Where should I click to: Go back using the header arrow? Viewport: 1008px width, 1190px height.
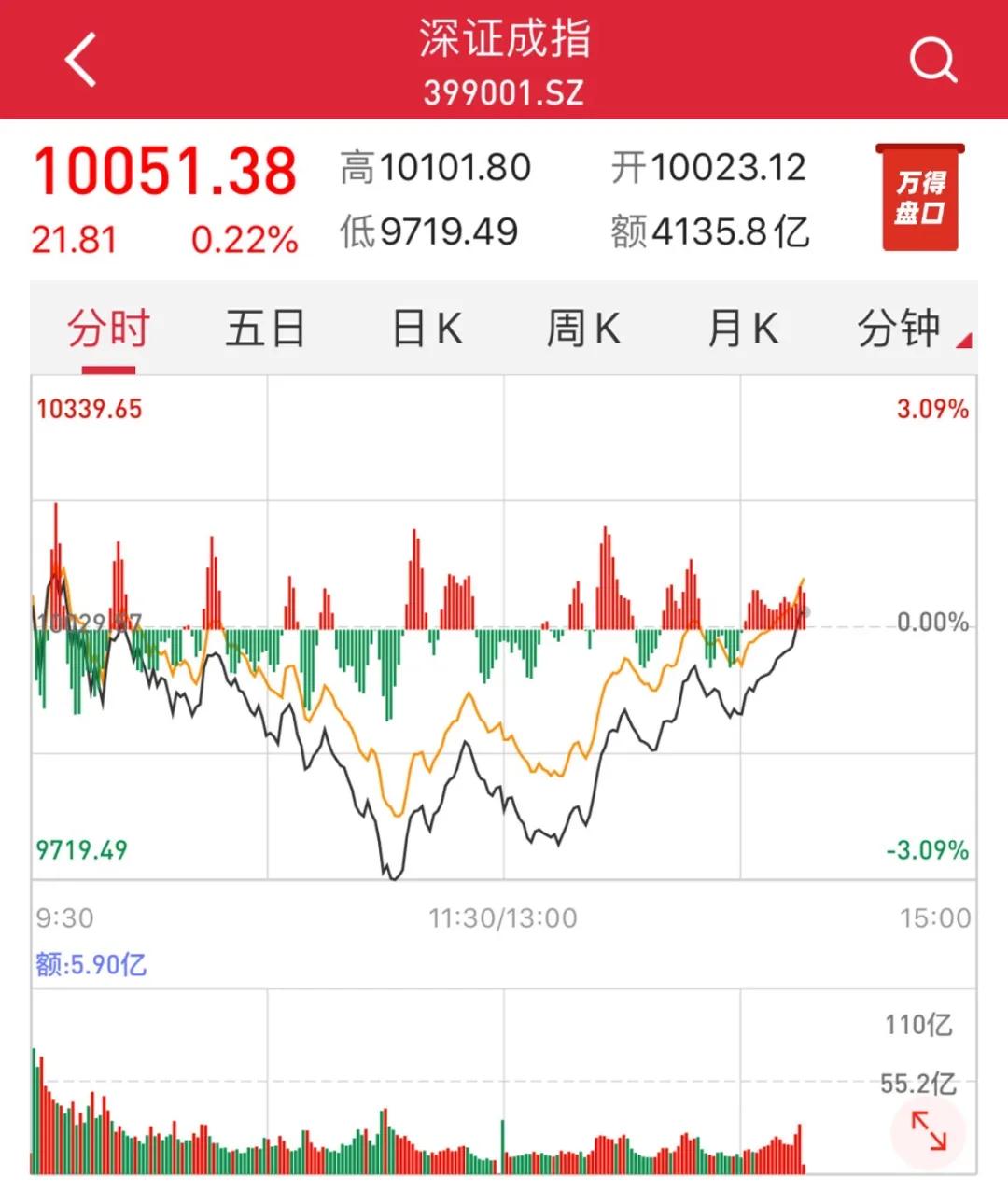(81, 60)
